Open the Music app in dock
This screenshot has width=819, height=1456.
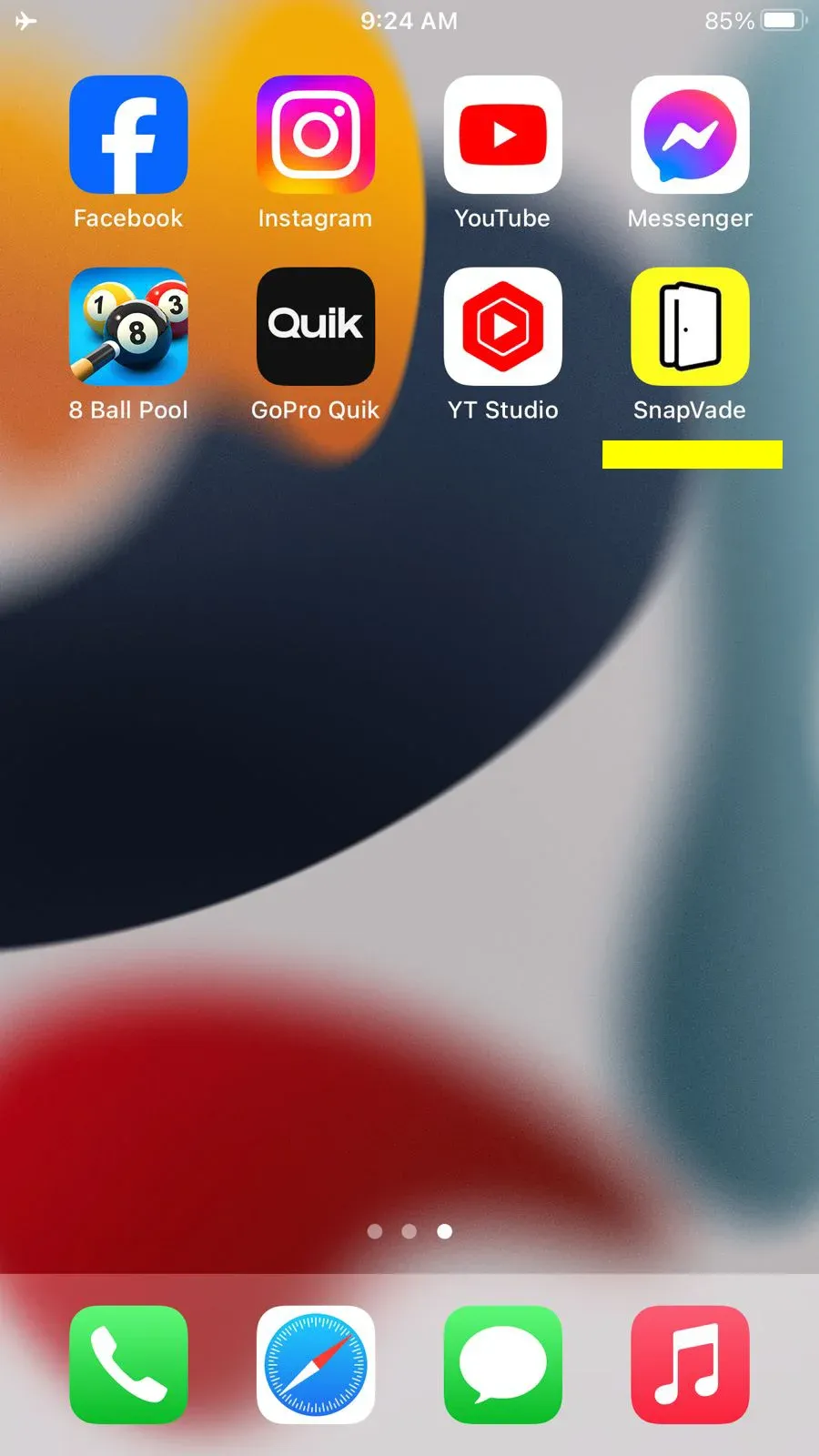tap(690, 1364)
